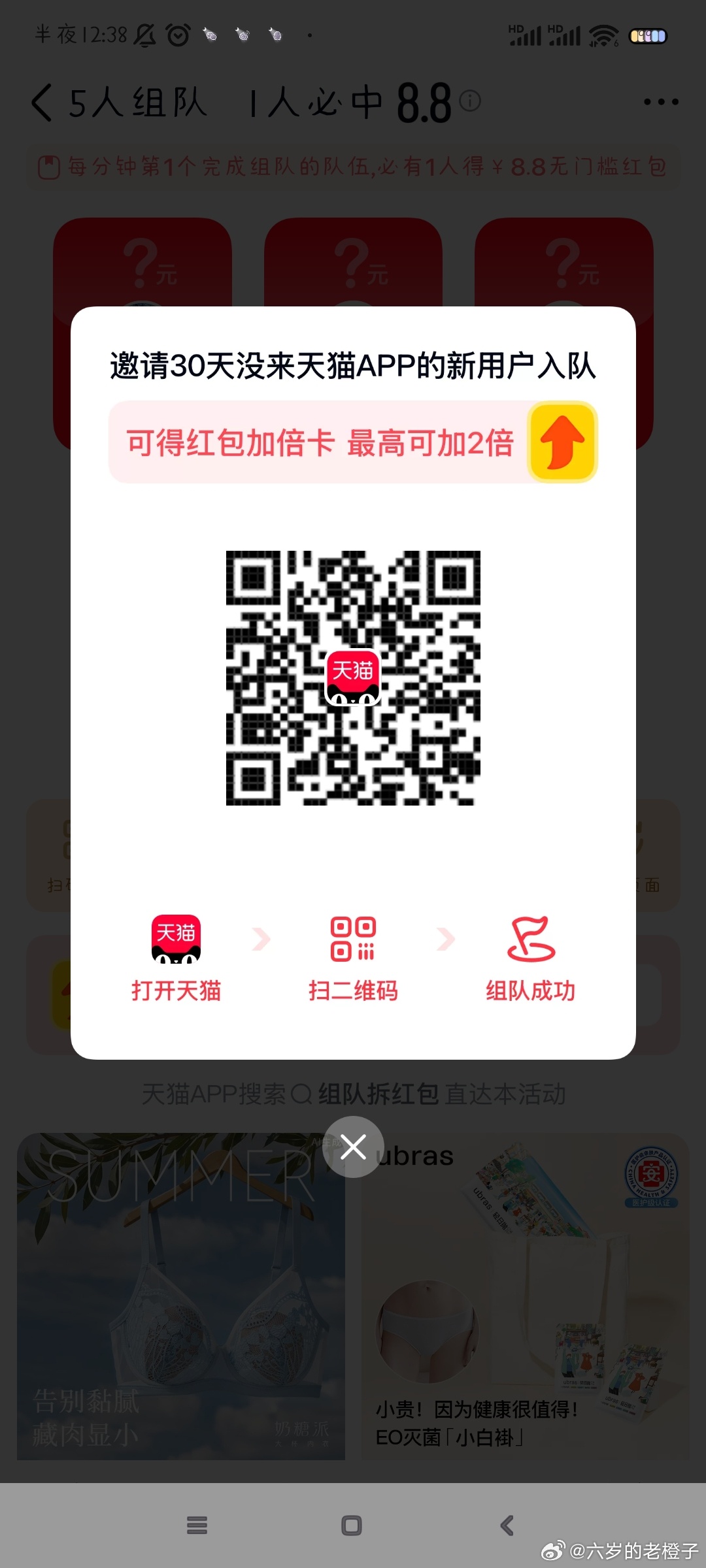Close the invite QR code dialog
Image resolution: width=706 pixels, height=1568 pixels.
353,1147
